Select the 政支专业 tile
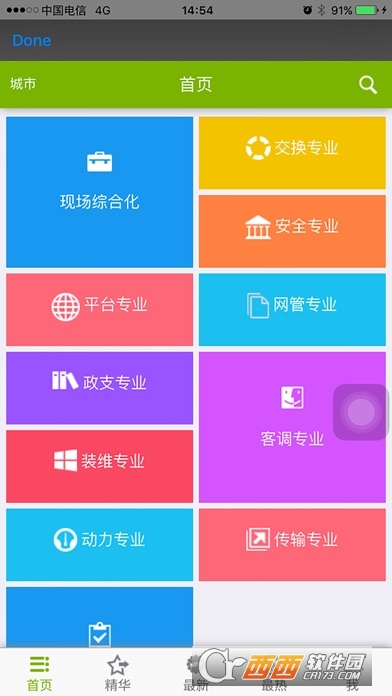 coord(99,388)
